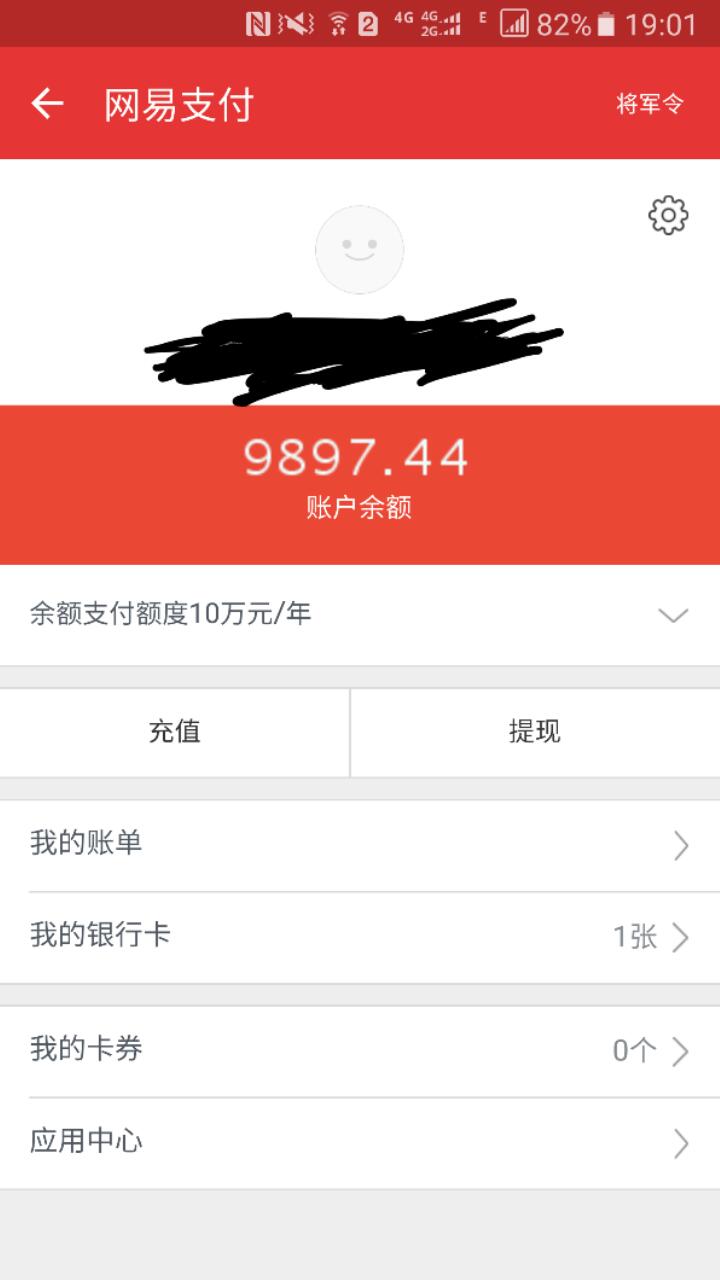720x1280 pixels.
Task: Open 我的账单
Action: pos(360,845)
